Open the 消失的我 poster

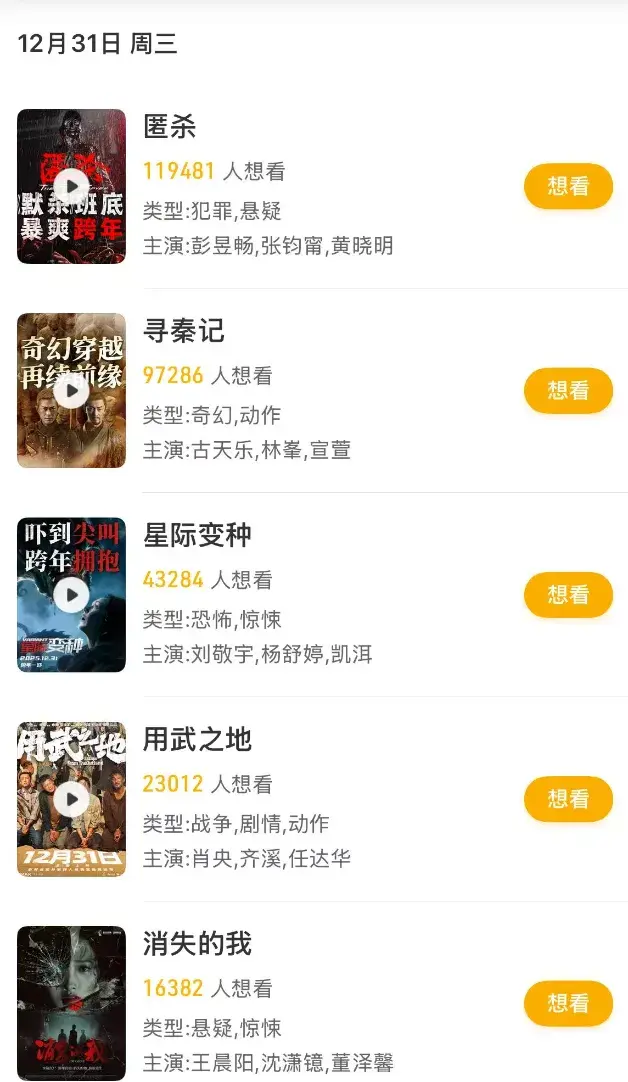(72, 1003)
